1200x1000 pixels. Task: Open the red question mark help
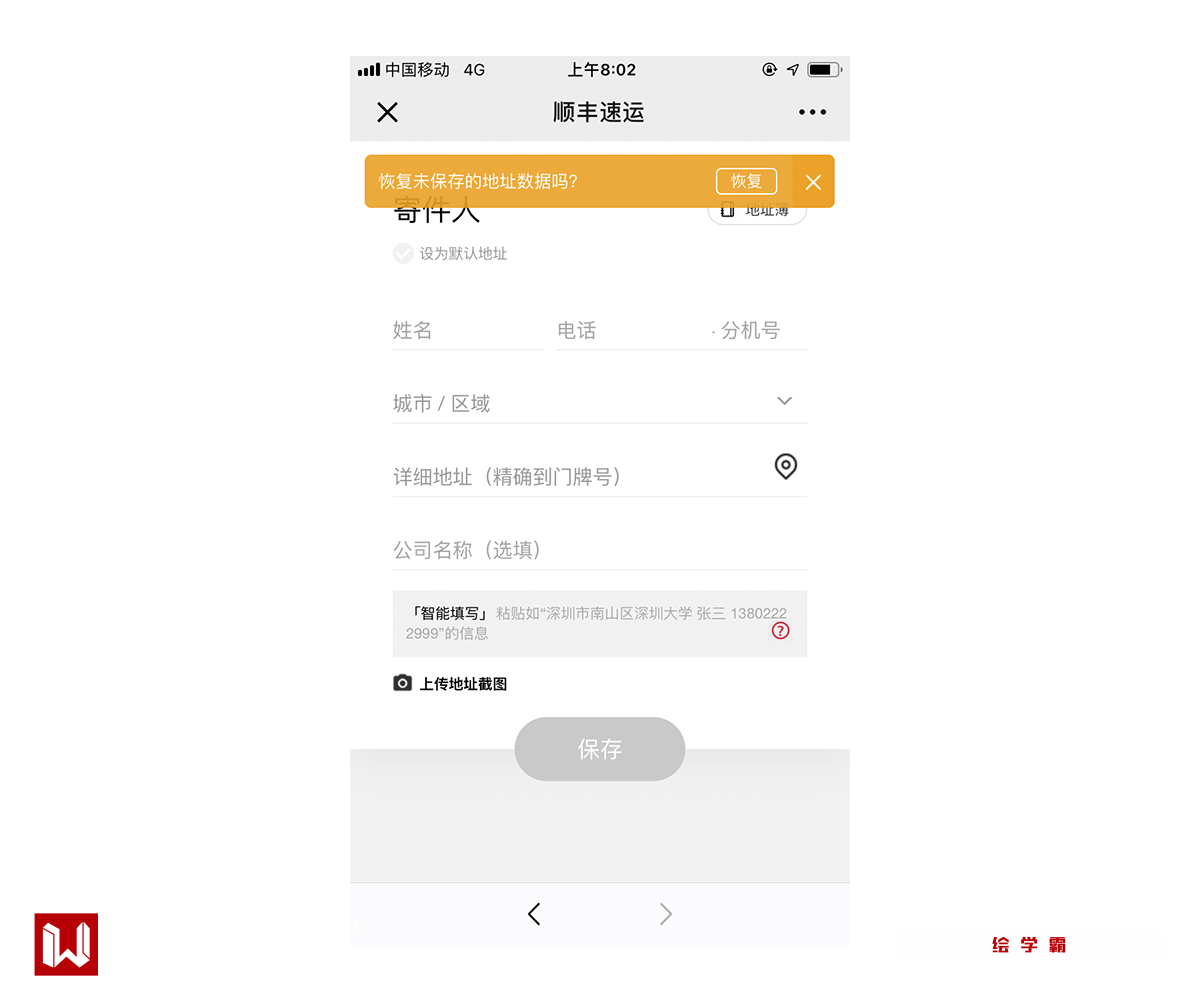pos(781,631)
